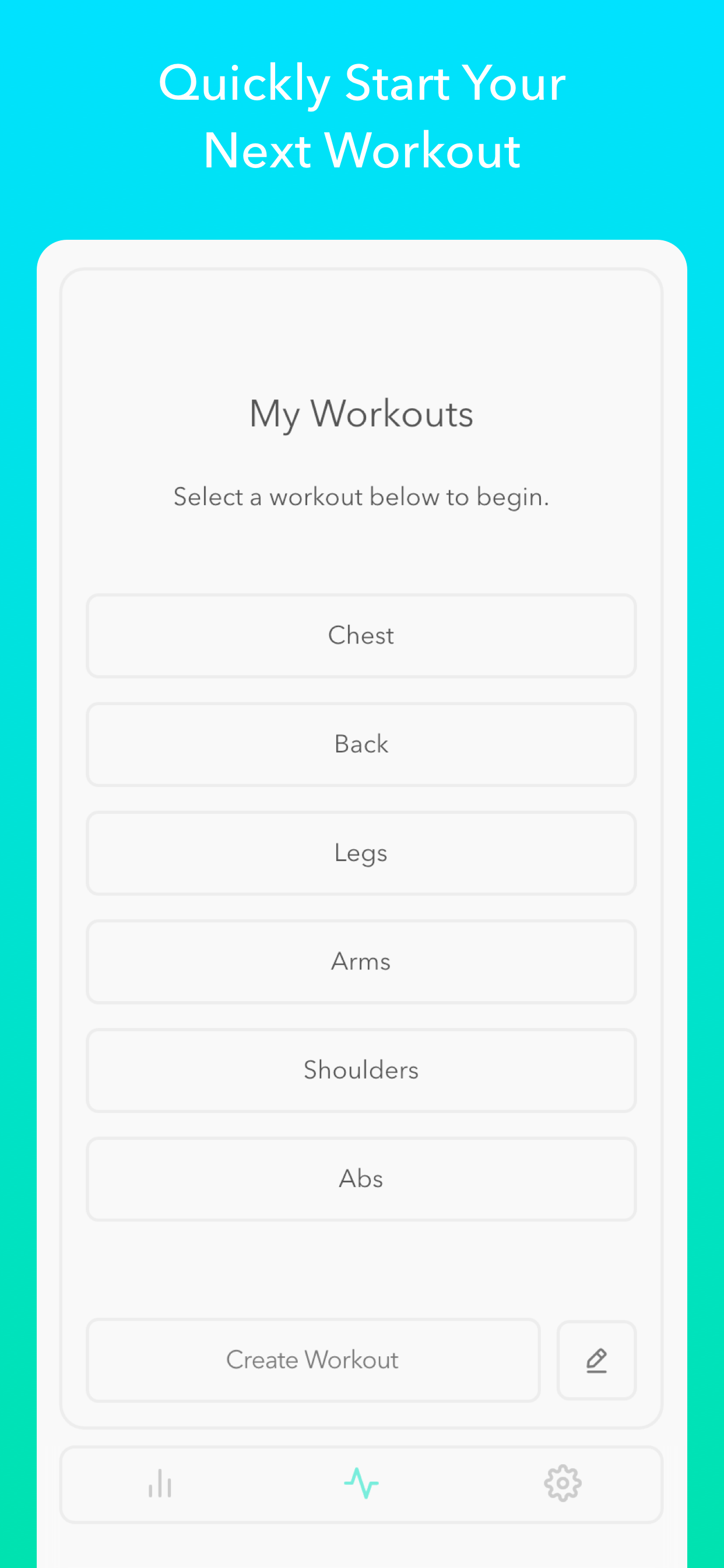Tap the Abs workout
The height and width of the screenshot is (1568, 724).
click(x=361, y=1178)
